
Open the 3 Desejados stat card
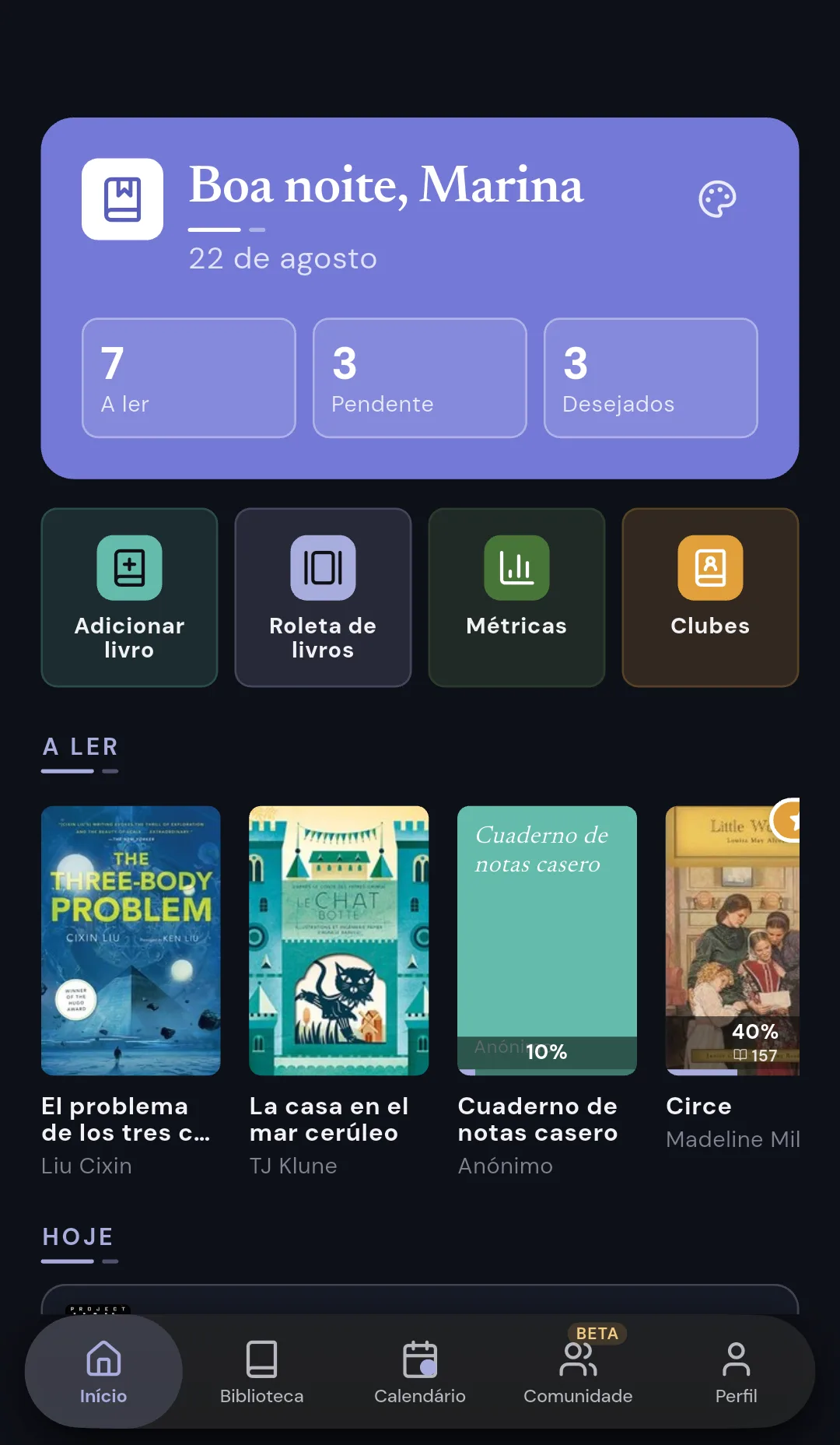651,378
